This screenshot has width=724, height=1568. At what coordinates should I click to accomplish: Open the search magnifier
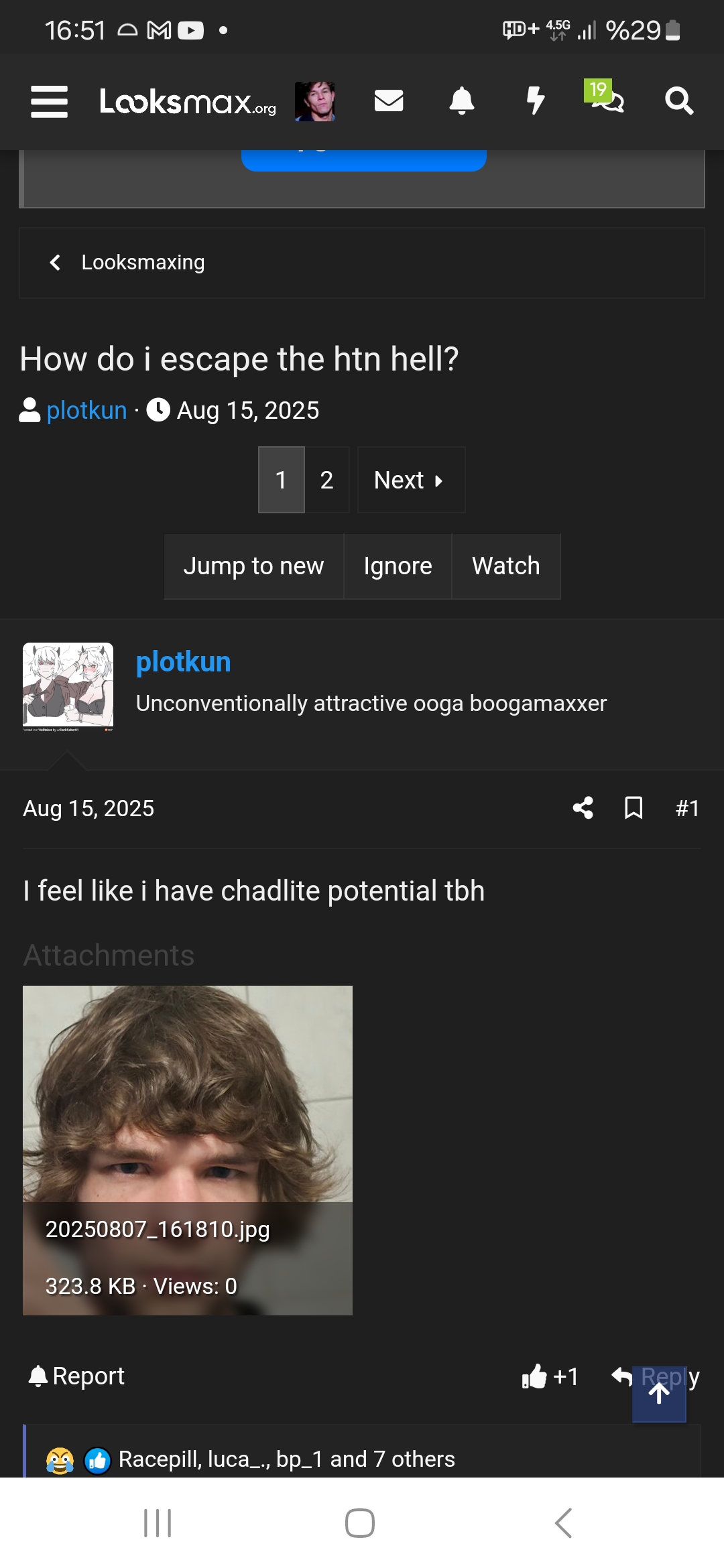pyautogui.click(x=679, y=101)
